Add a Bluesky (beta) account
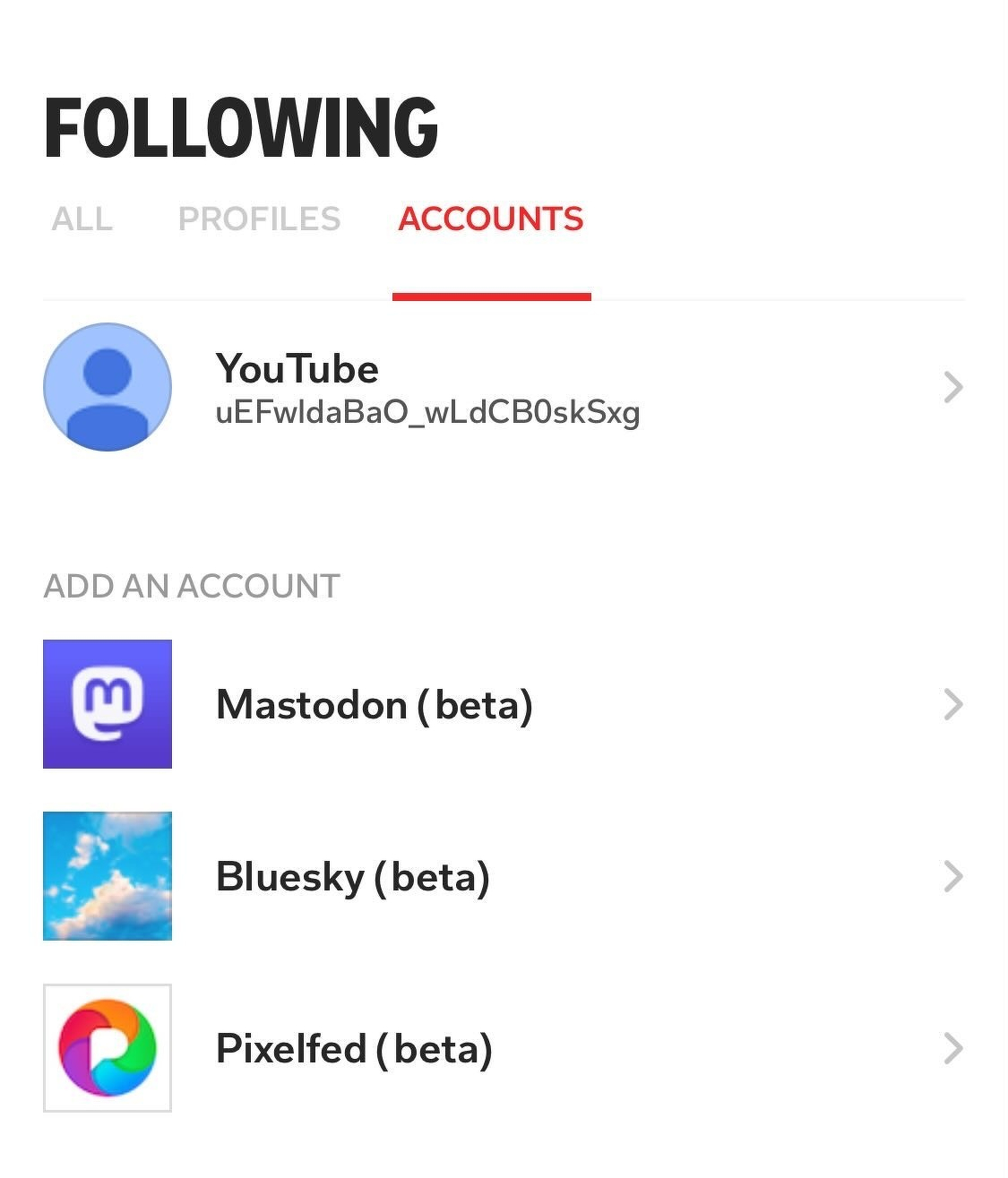The height and width of the screenshot is (1178, 1008). pos(502,877)
